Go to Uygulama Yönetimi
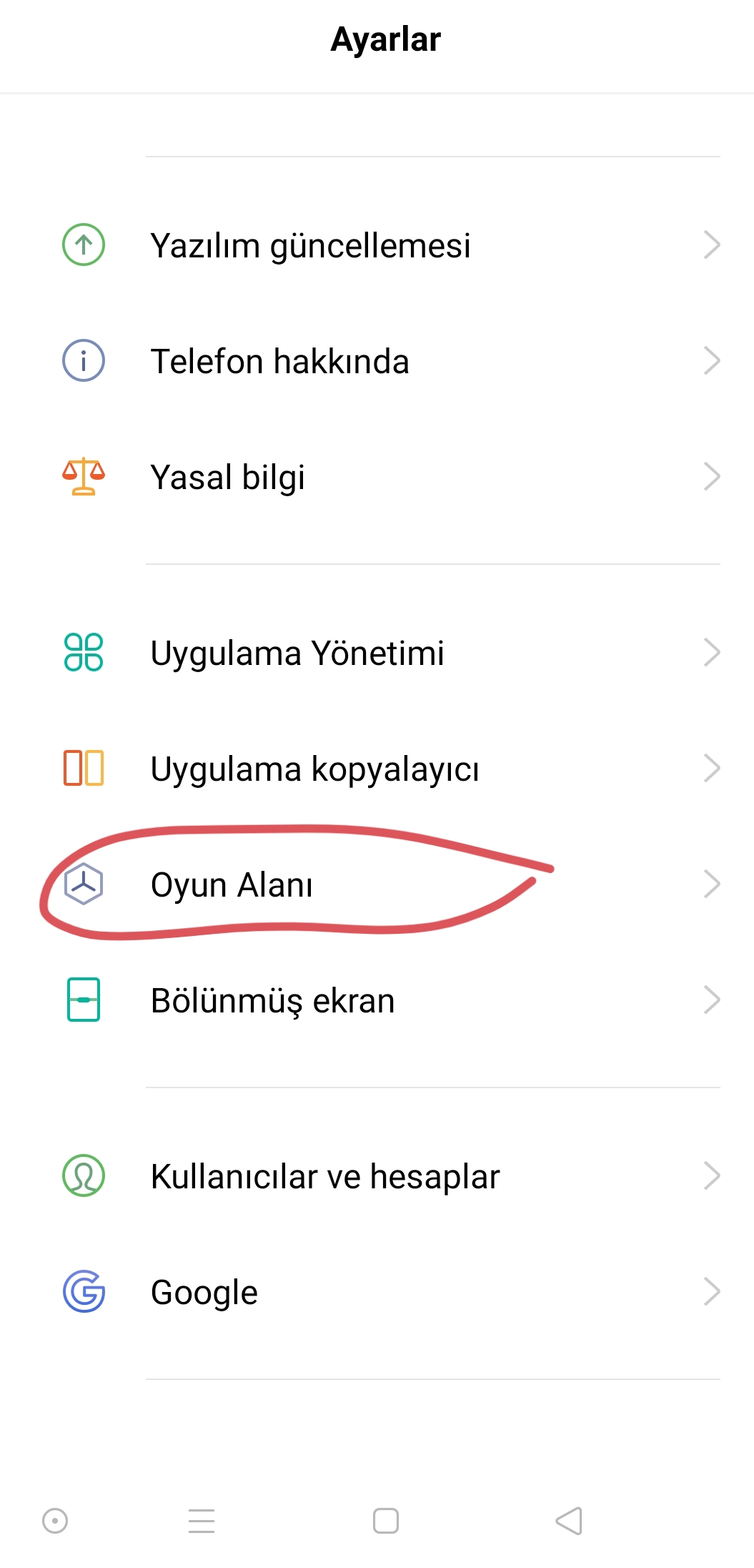 click(x=377, y=653)
